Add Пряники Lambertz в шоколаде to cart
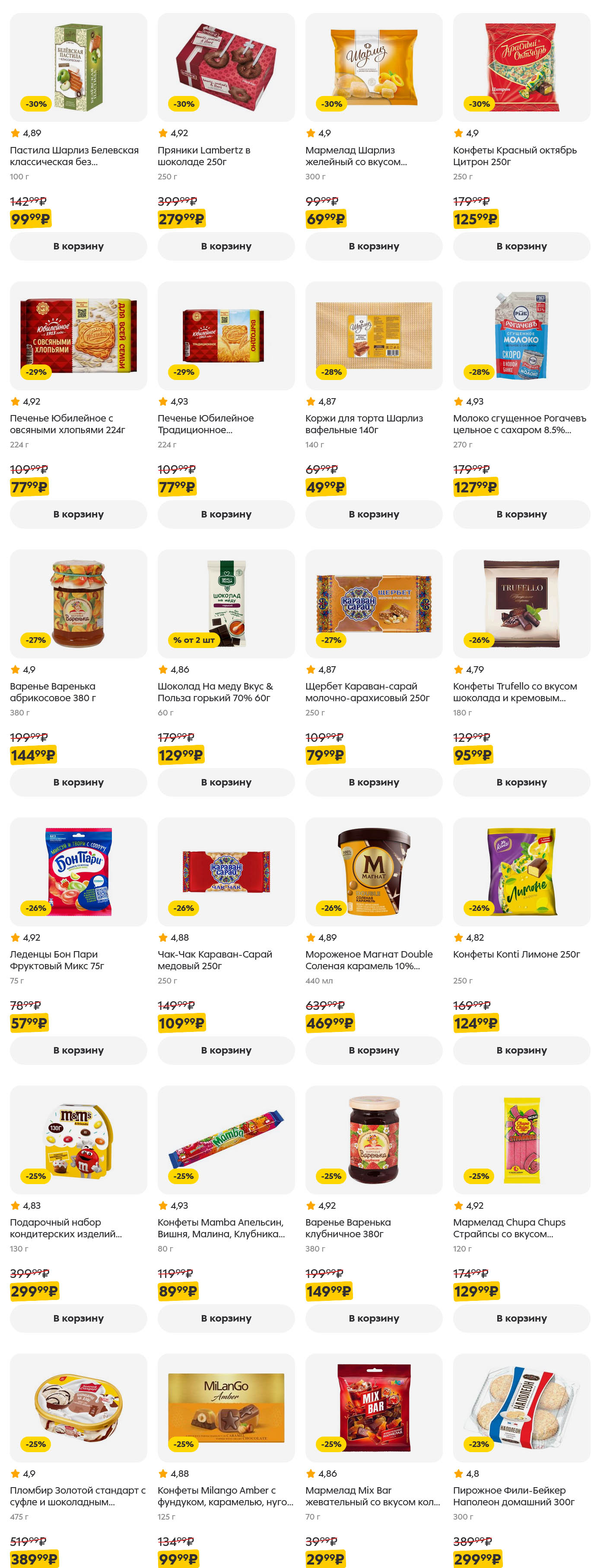591x1568 pixels. (x=226, y=246)
